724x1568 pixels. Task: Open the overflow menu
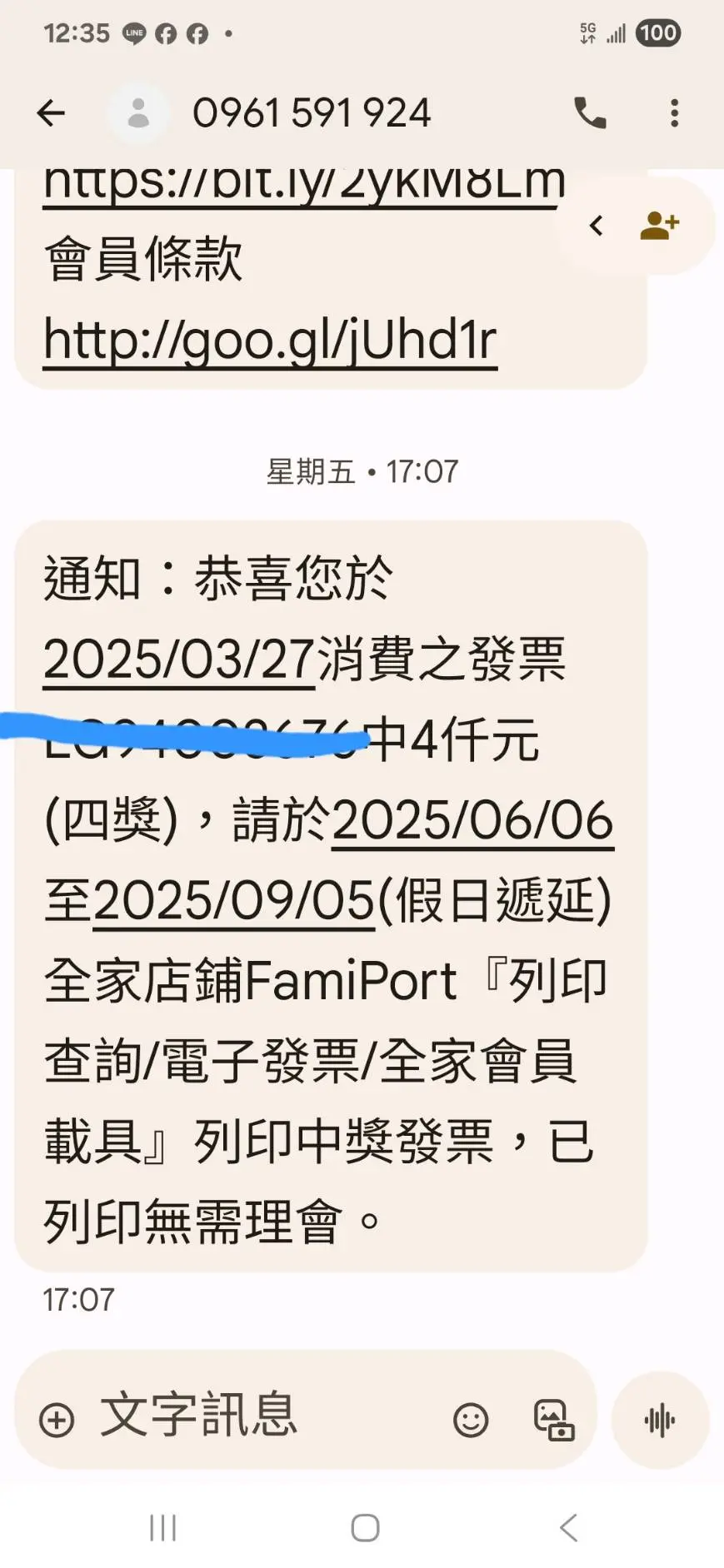(674, 112)
